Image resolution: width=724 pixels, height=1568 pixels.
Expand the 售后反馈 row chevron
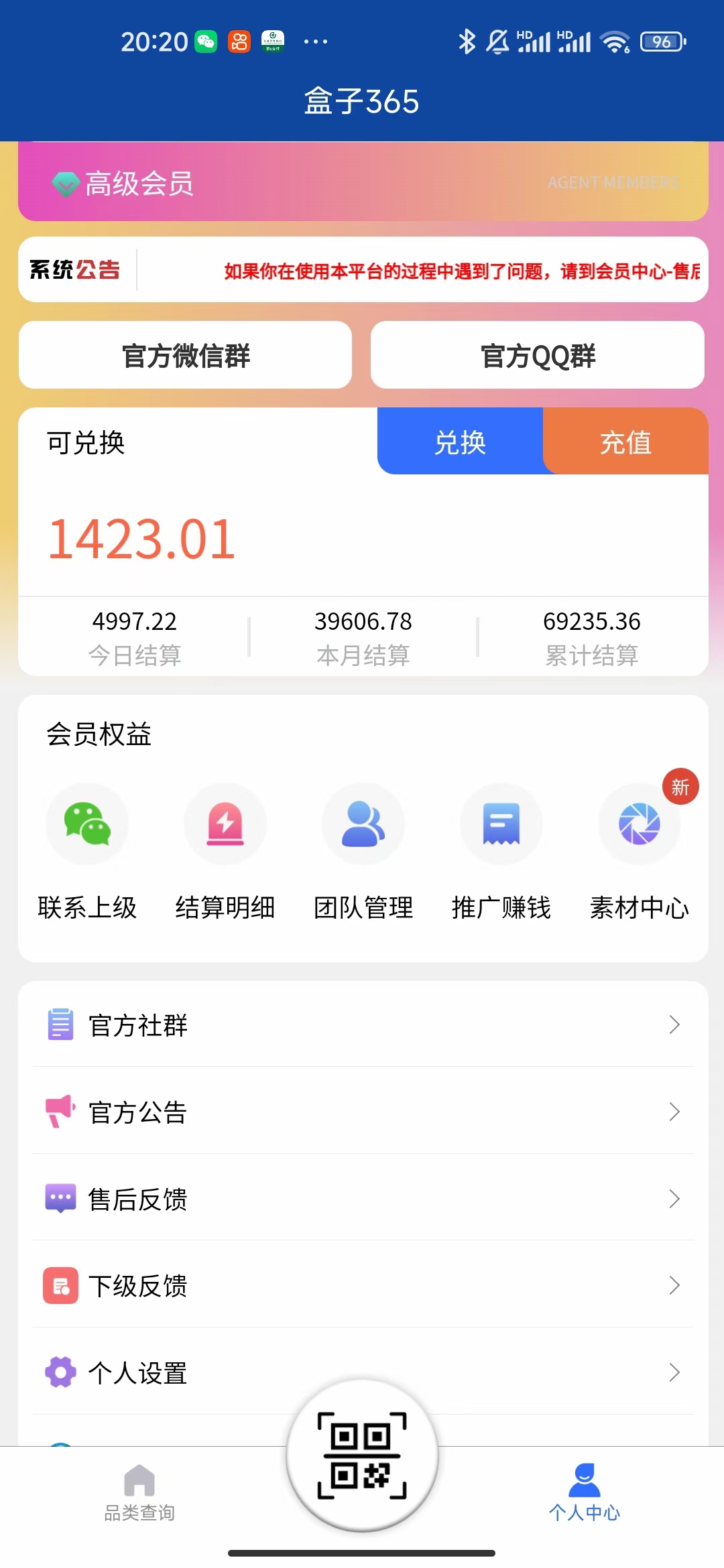[x=675, y=1199]
